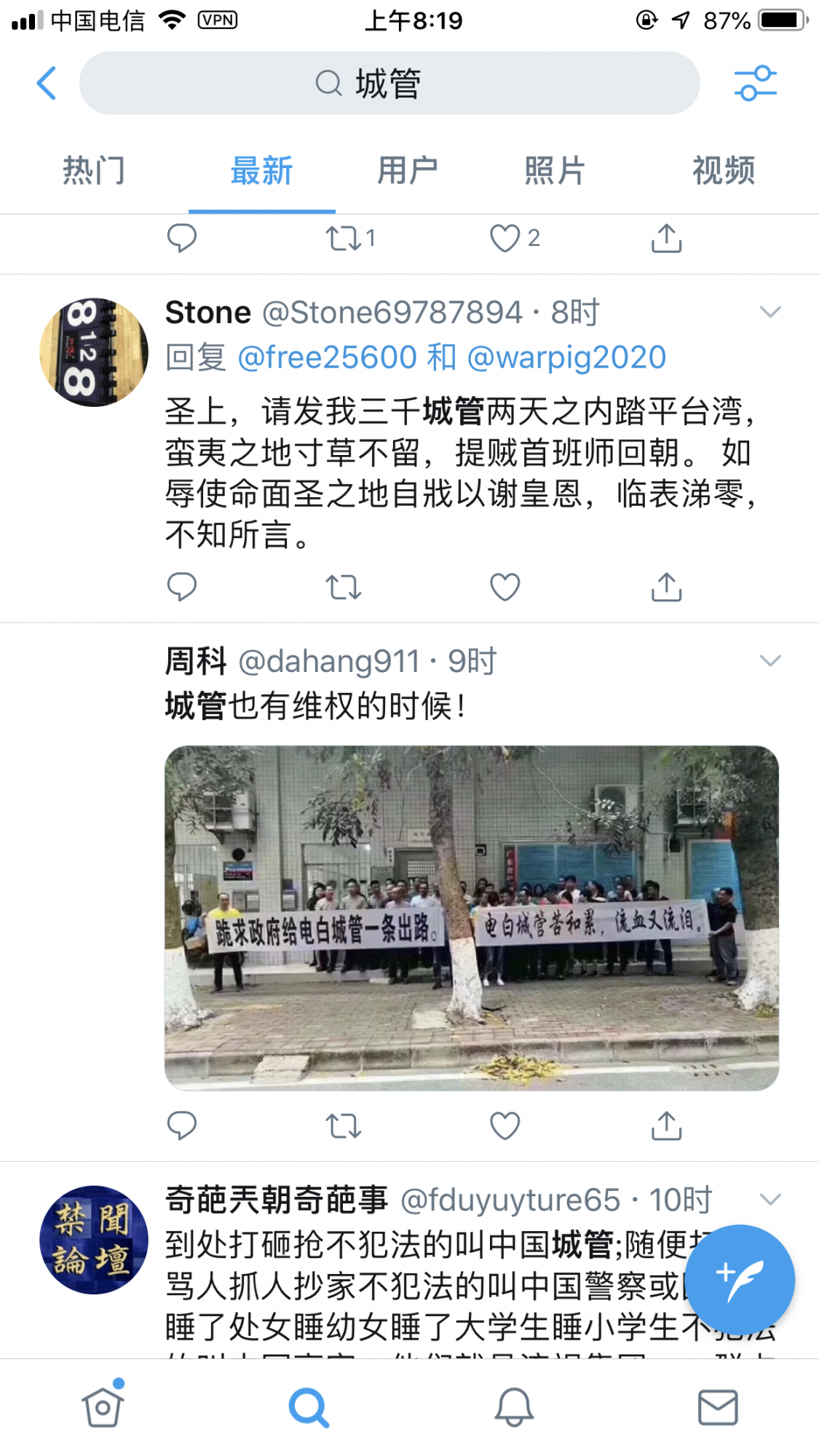Switch to the 照片 tab
819x1456 pixels.
tap(555, 171)
